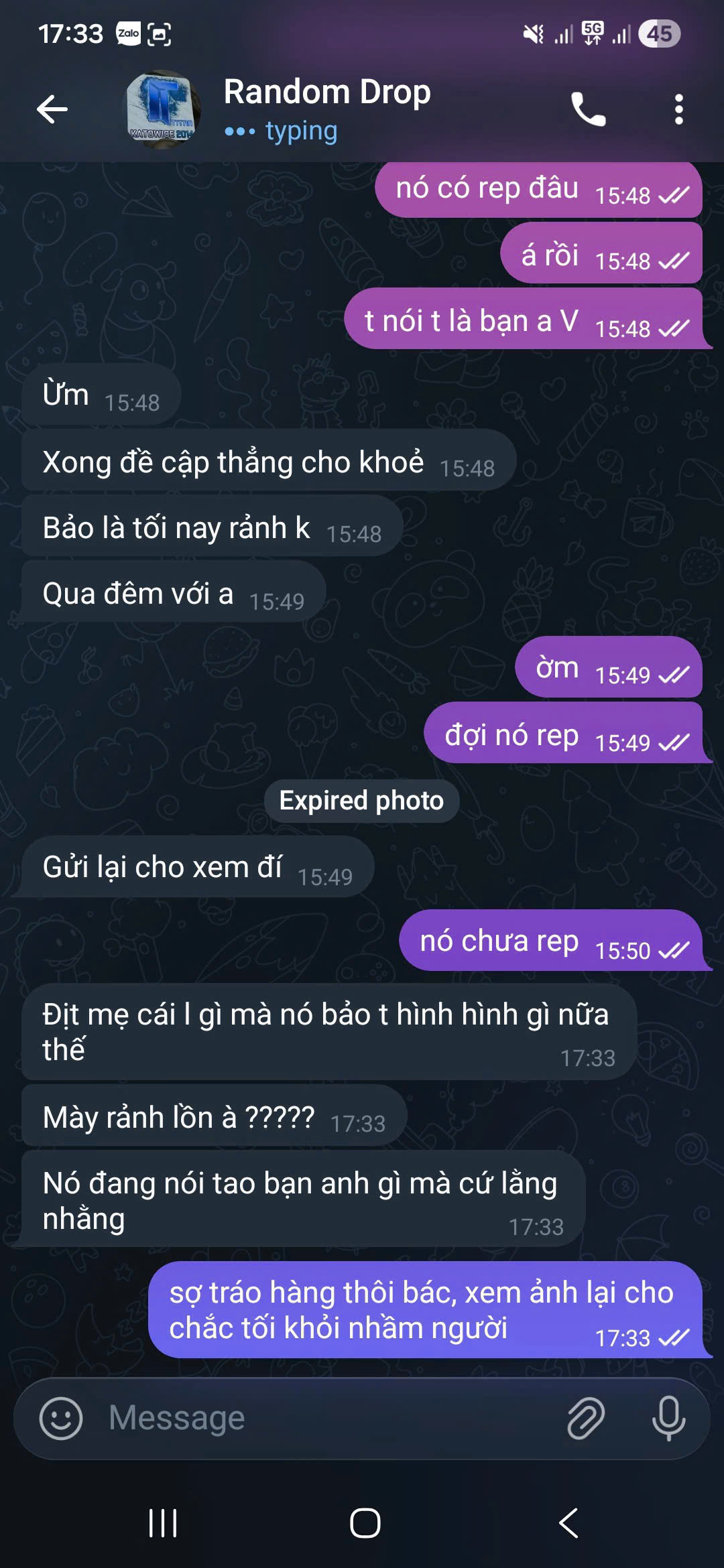
Task: Attach a file with the paperclip
Action: tap(587, 1418)
